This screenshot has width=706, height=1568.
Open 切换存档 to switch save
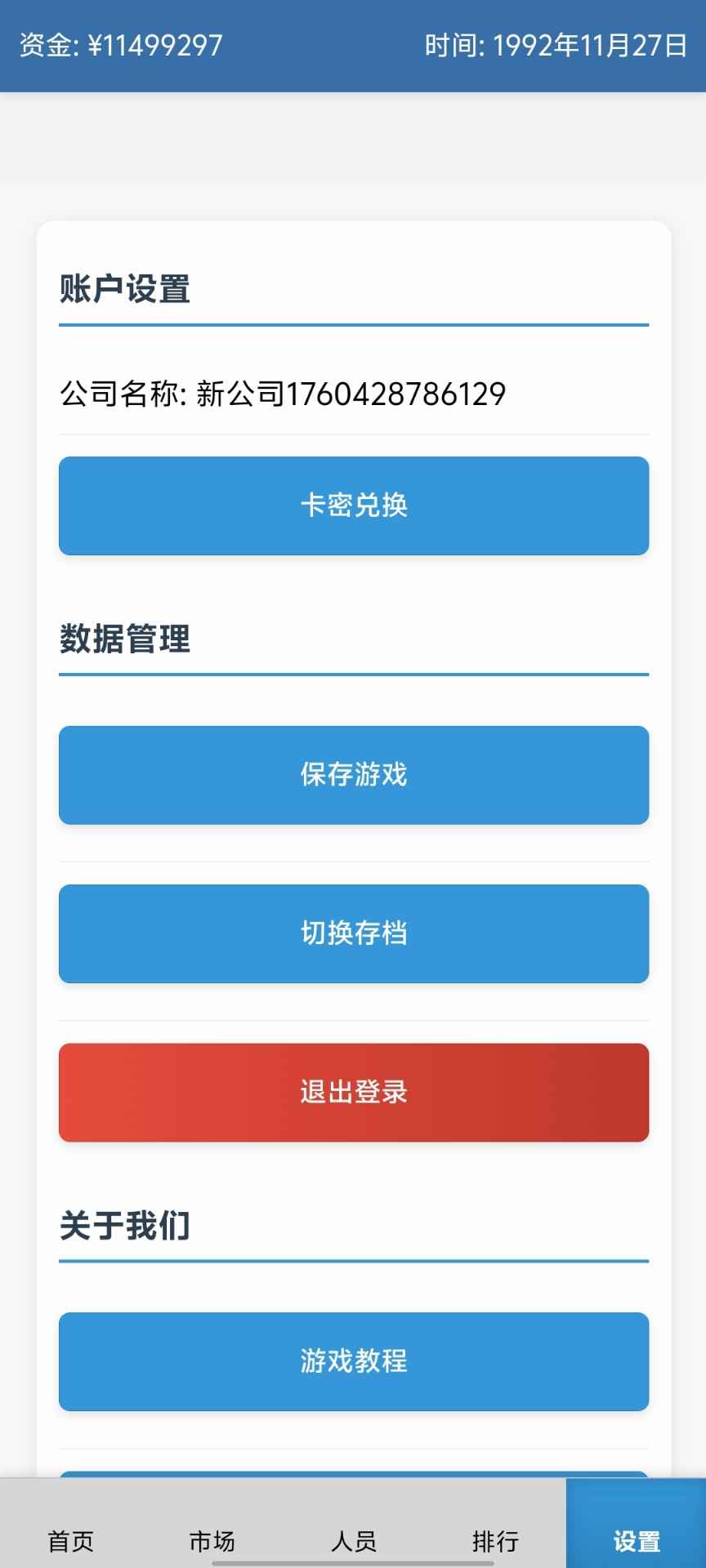pyautogui.click(x=353, y=933)
